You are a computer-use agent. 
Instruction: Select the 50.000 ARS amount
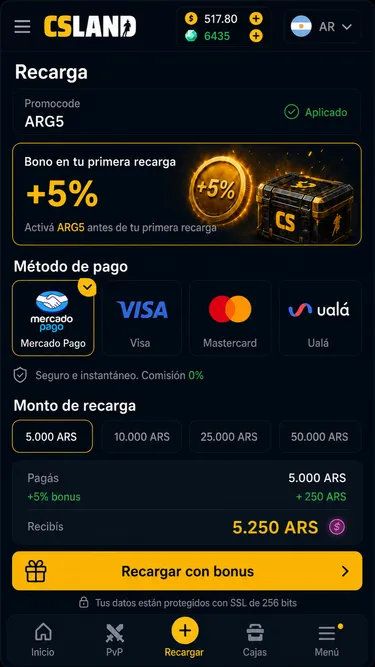(x=320, y=436)
